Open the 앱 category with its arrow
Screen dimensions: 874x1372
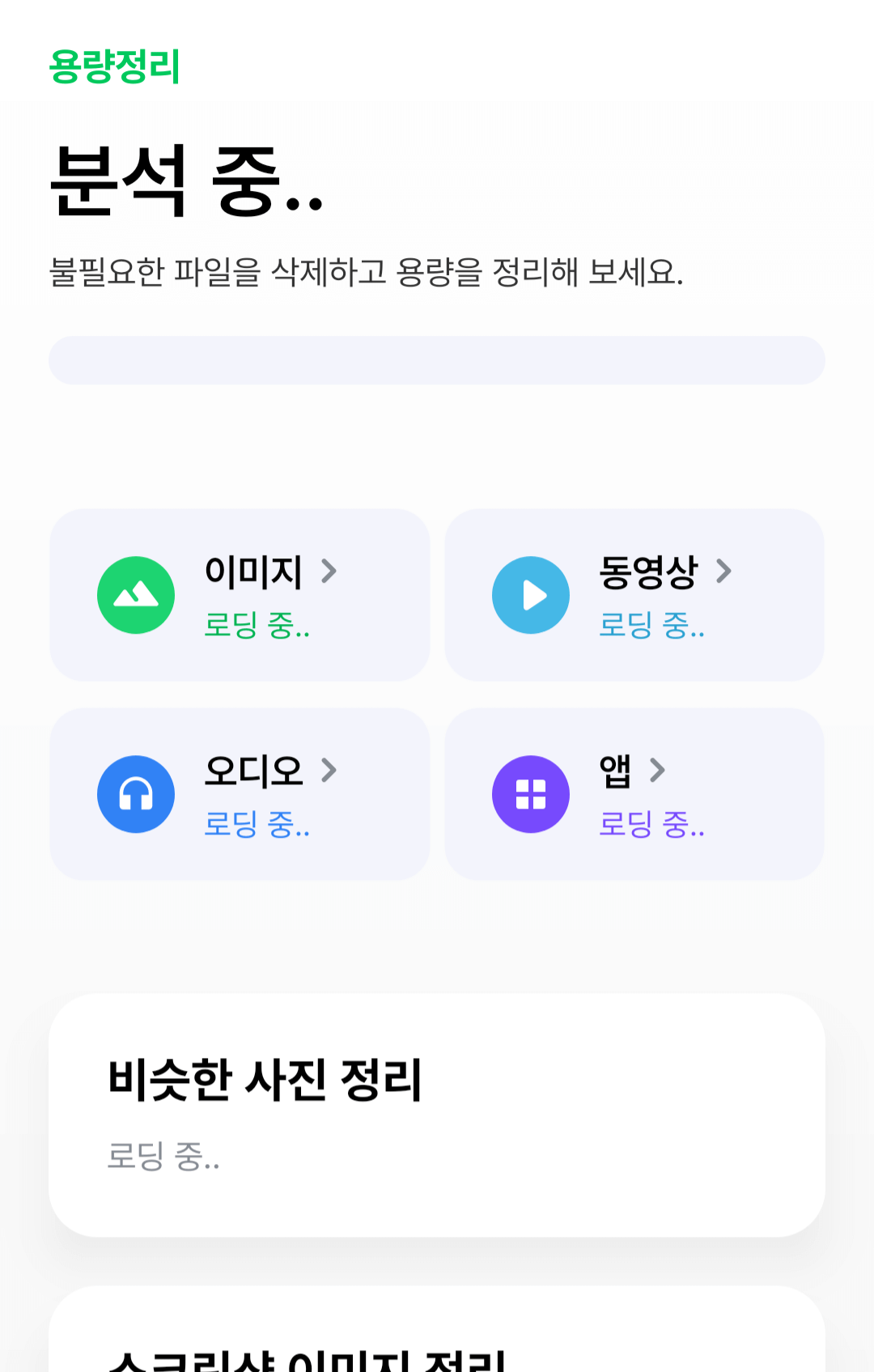pyautogui.click(x=657, y=771)
